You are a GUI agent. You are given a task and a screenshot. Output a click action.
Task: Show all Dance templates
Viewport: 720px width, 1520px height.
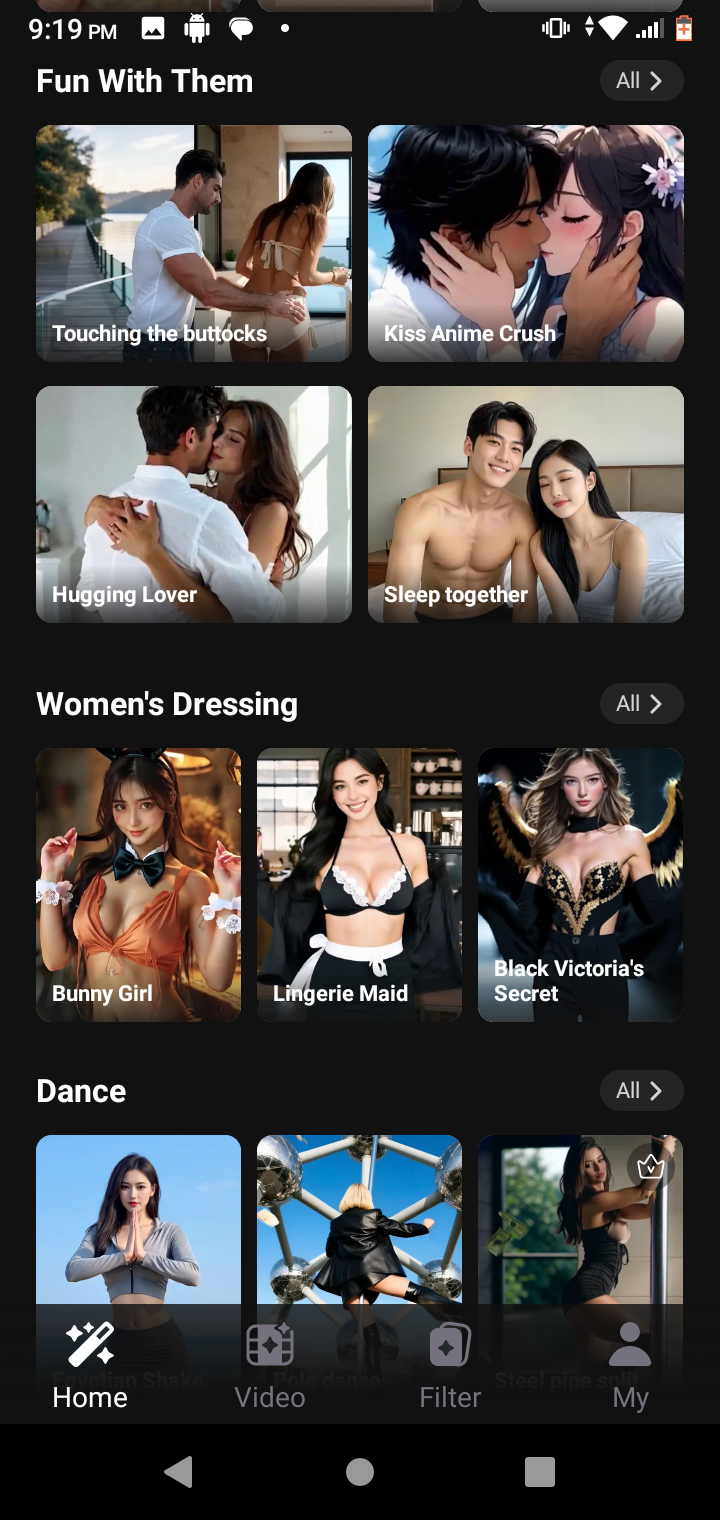pyautogui.click(x=641, y=1091)
